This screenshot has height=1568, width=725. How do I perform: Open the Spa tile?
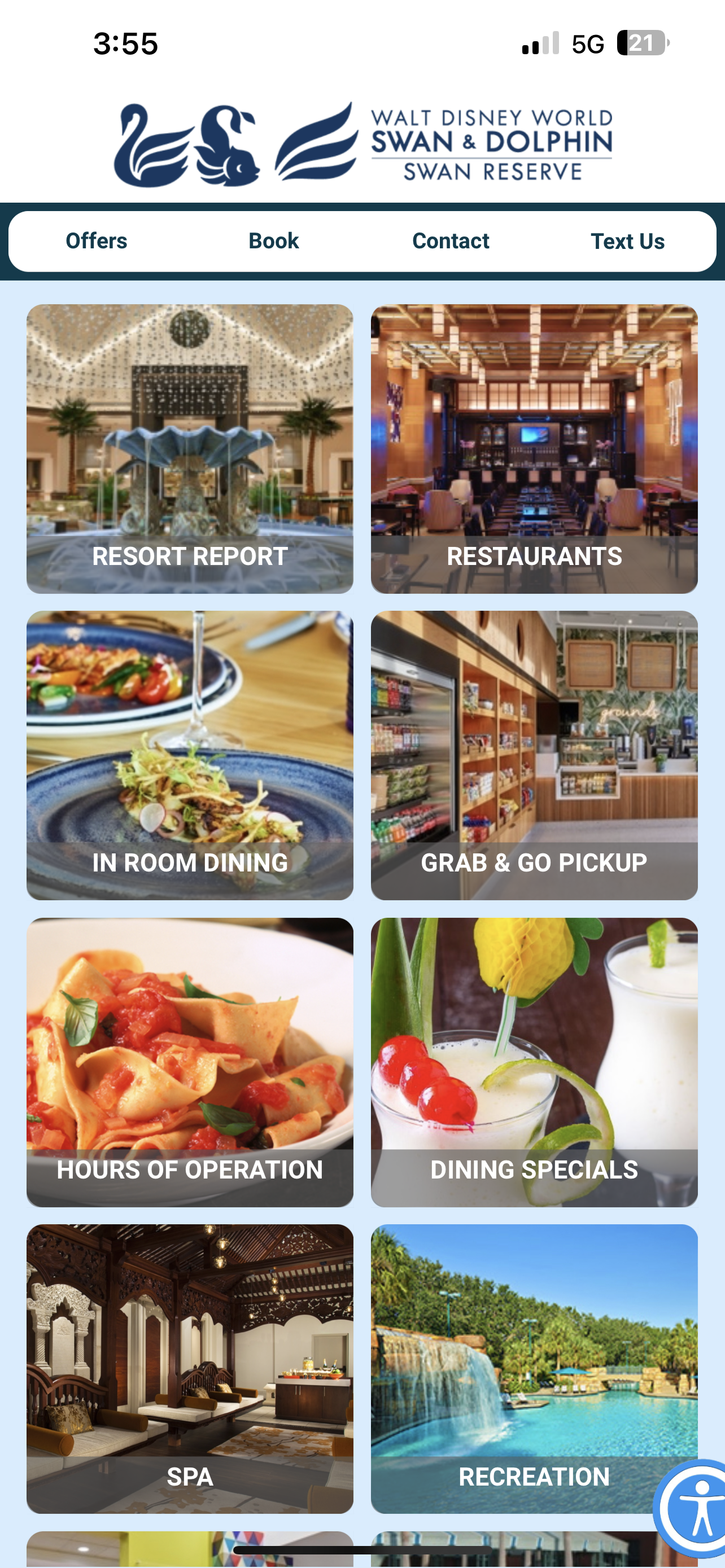(190, 1368)
